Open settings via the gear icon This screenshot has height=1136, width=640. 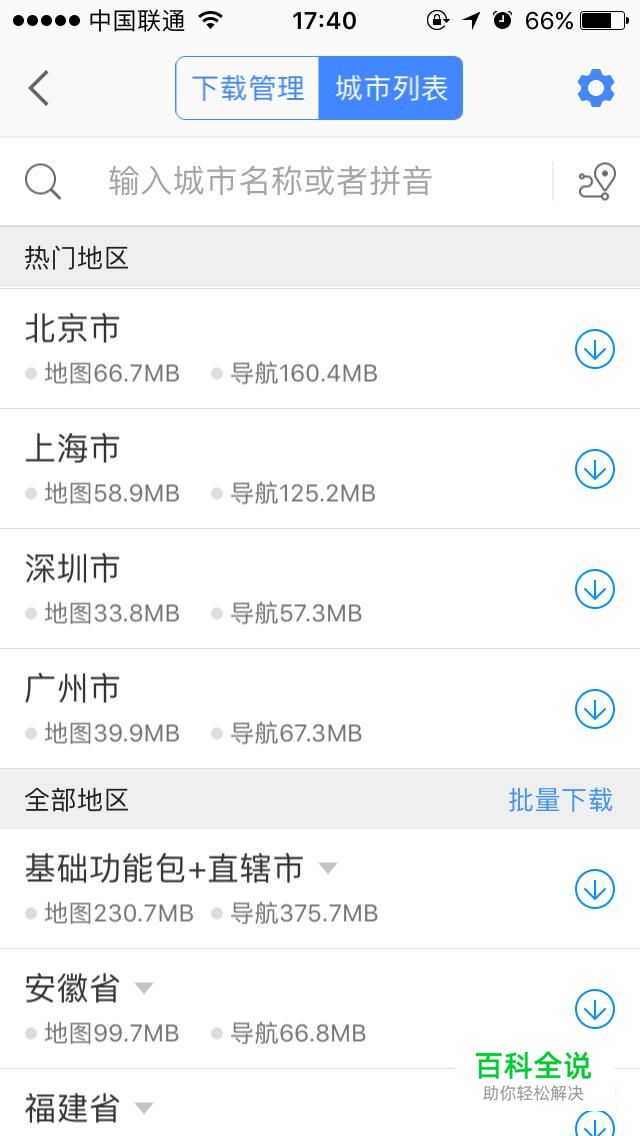tap(596, 89)
